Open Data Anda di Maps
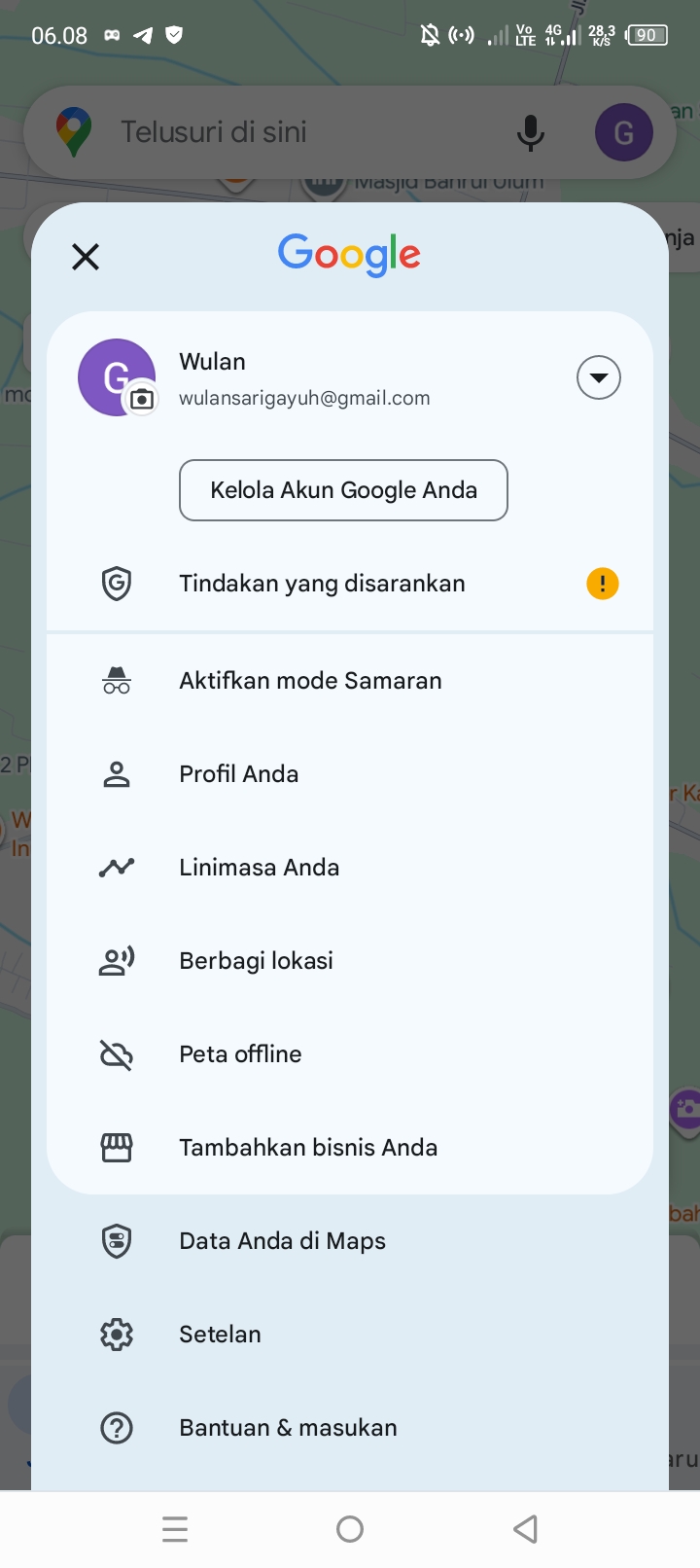 (x=282, y=1241)
